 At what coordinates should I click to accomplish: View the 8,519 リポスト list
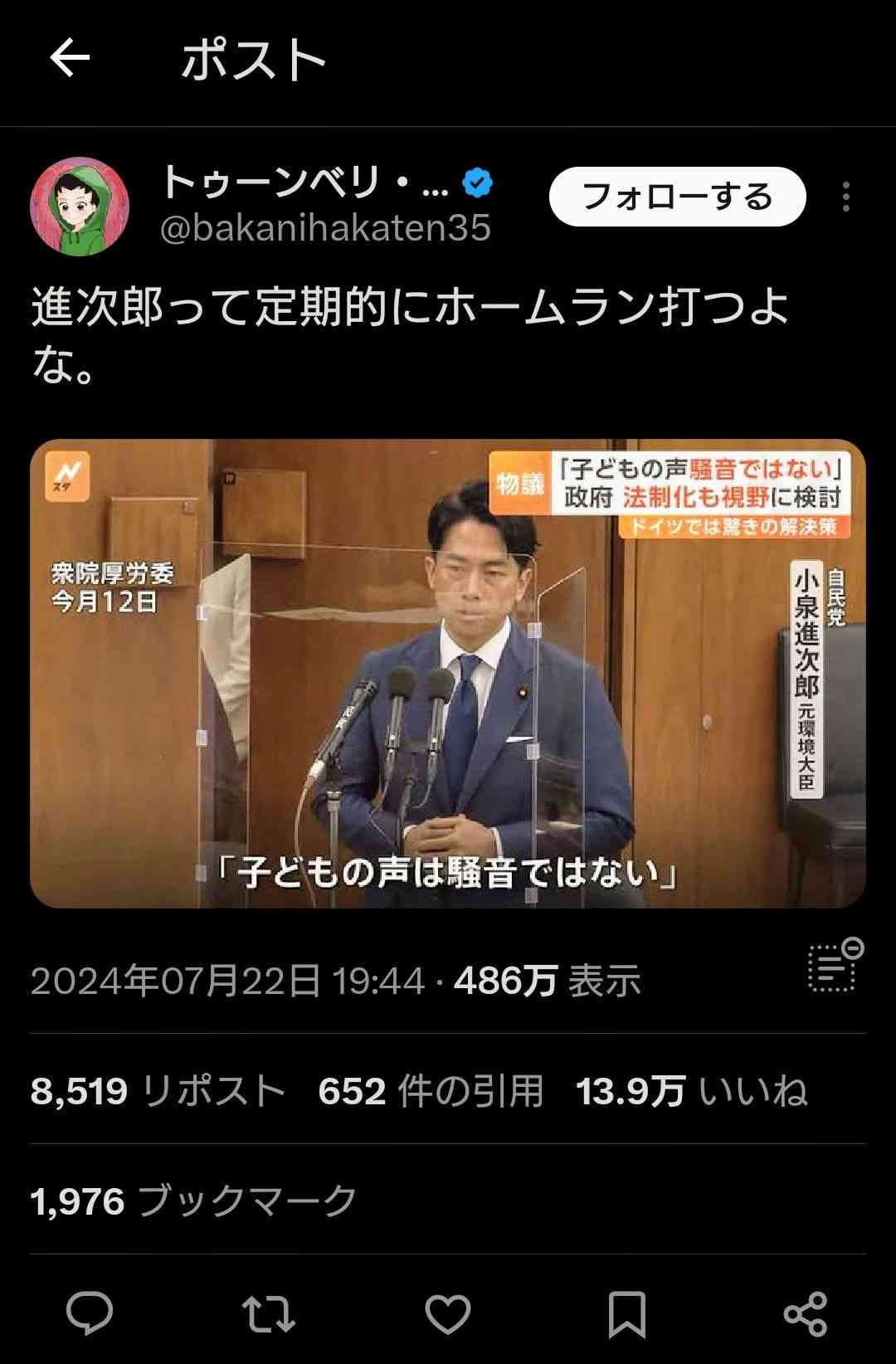(x=158, y=1090)
